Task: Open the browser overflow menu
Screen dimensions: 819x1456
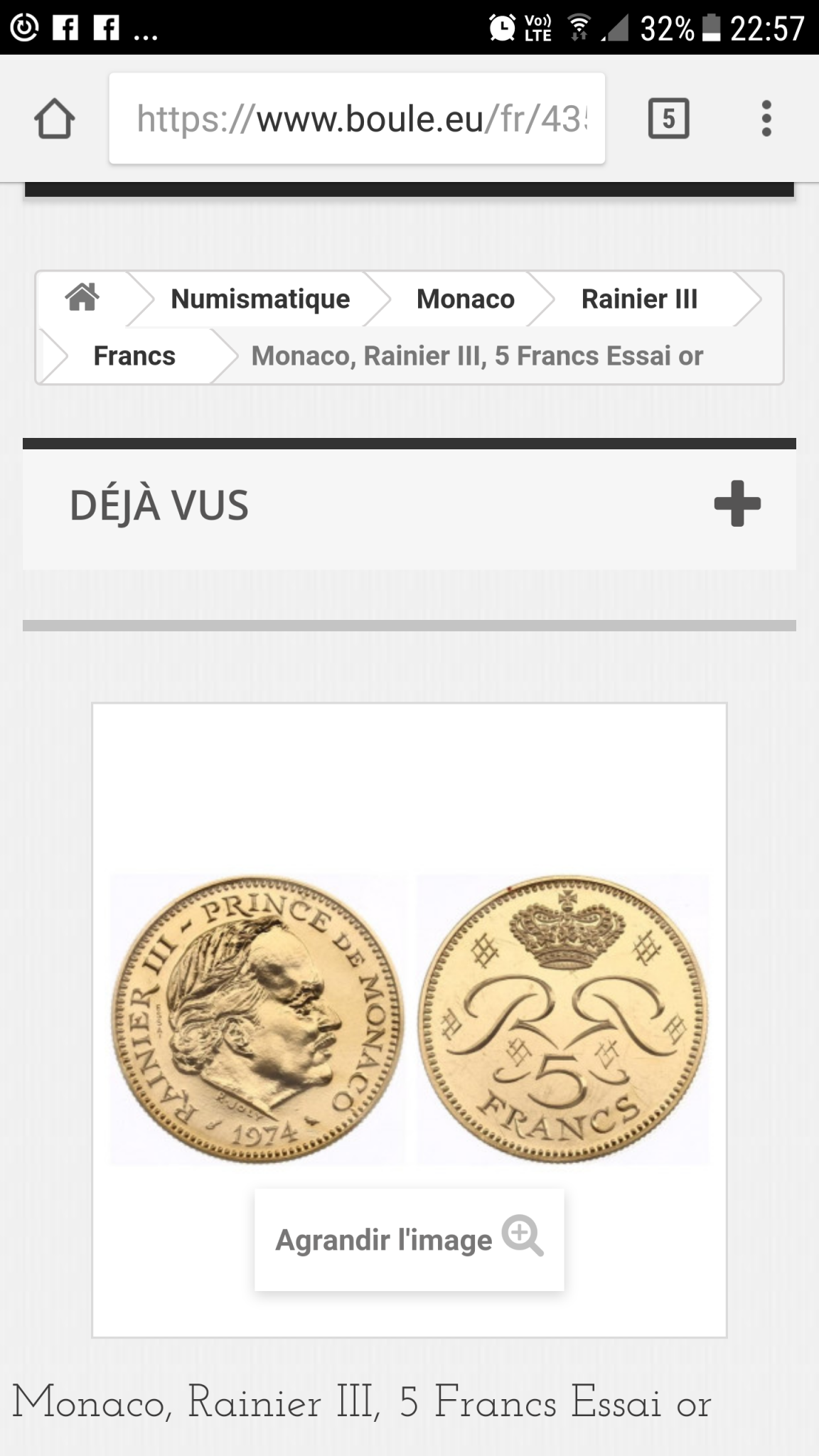Action: 766,118
